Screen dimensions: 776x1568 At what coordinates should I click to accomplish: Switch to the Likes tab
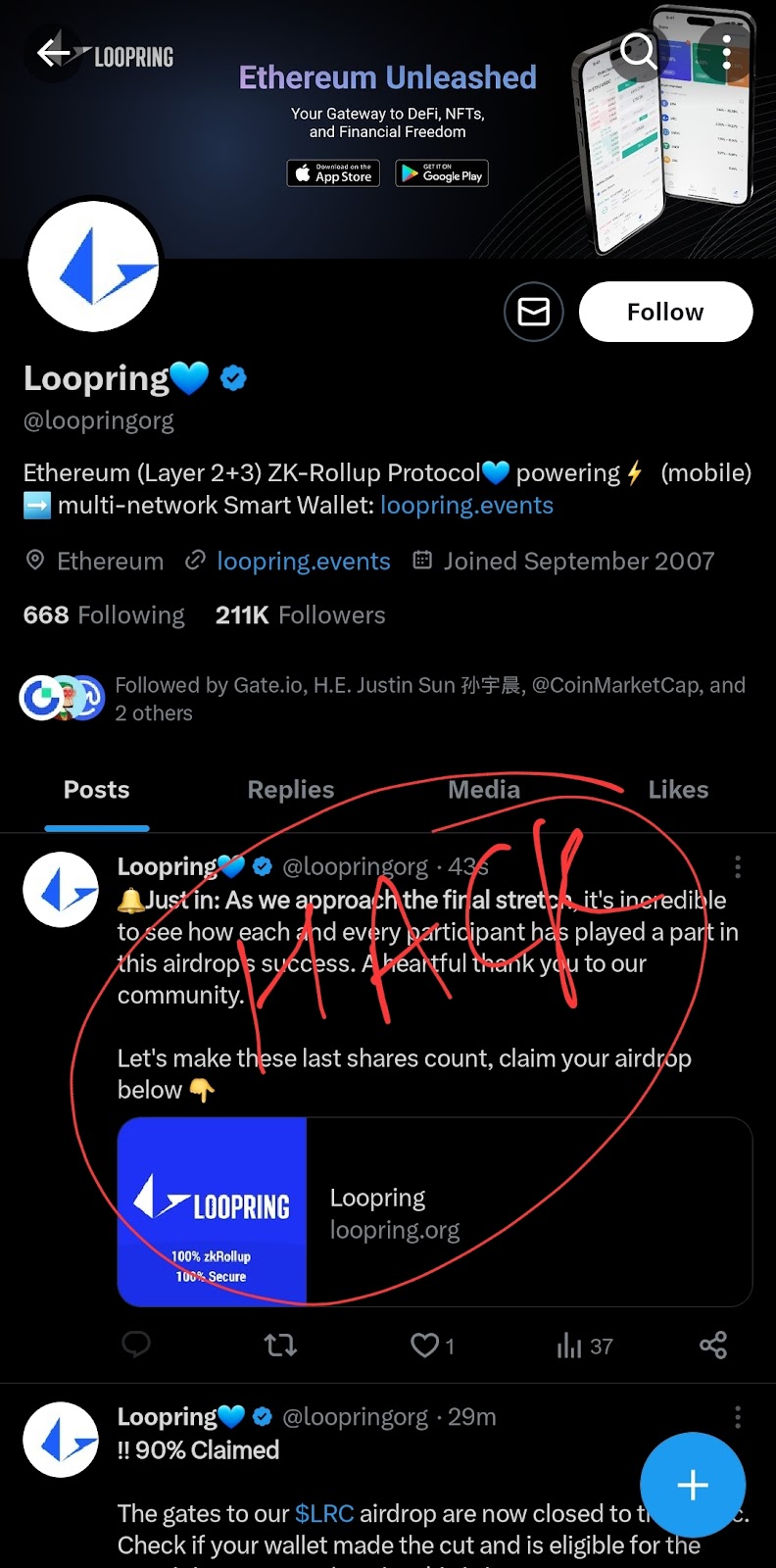pos(678,790)
